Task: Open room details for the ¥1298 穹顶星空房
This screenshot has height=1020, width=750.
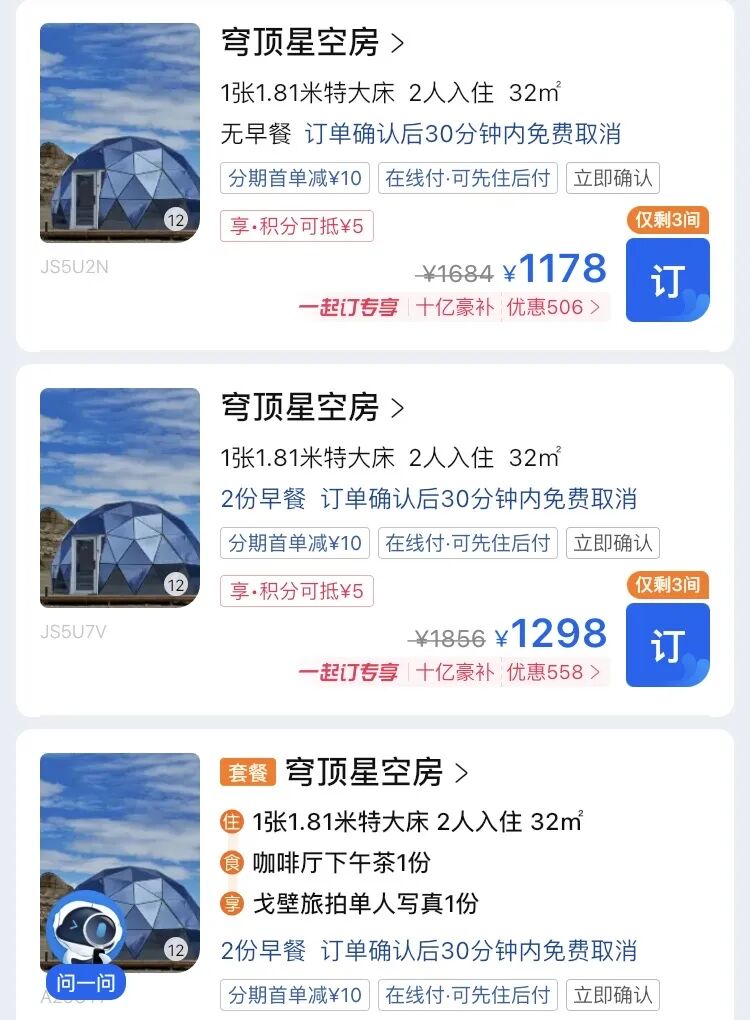Action: (312, 408)
